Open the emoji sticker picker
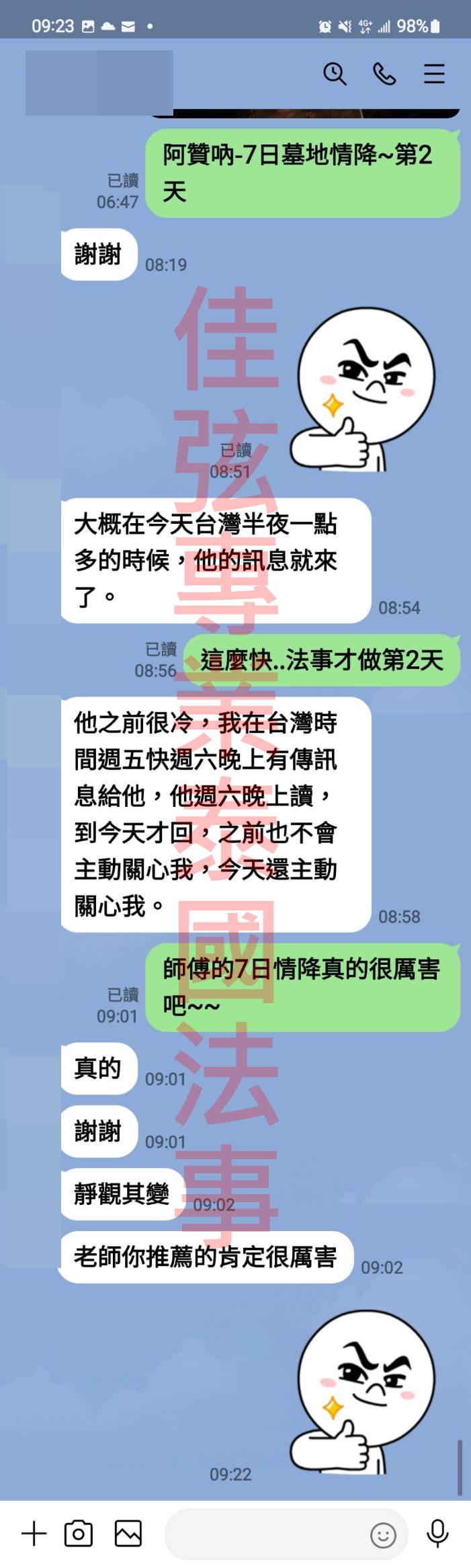This screenshot has width=471, height=1568. pos(383,1535)
